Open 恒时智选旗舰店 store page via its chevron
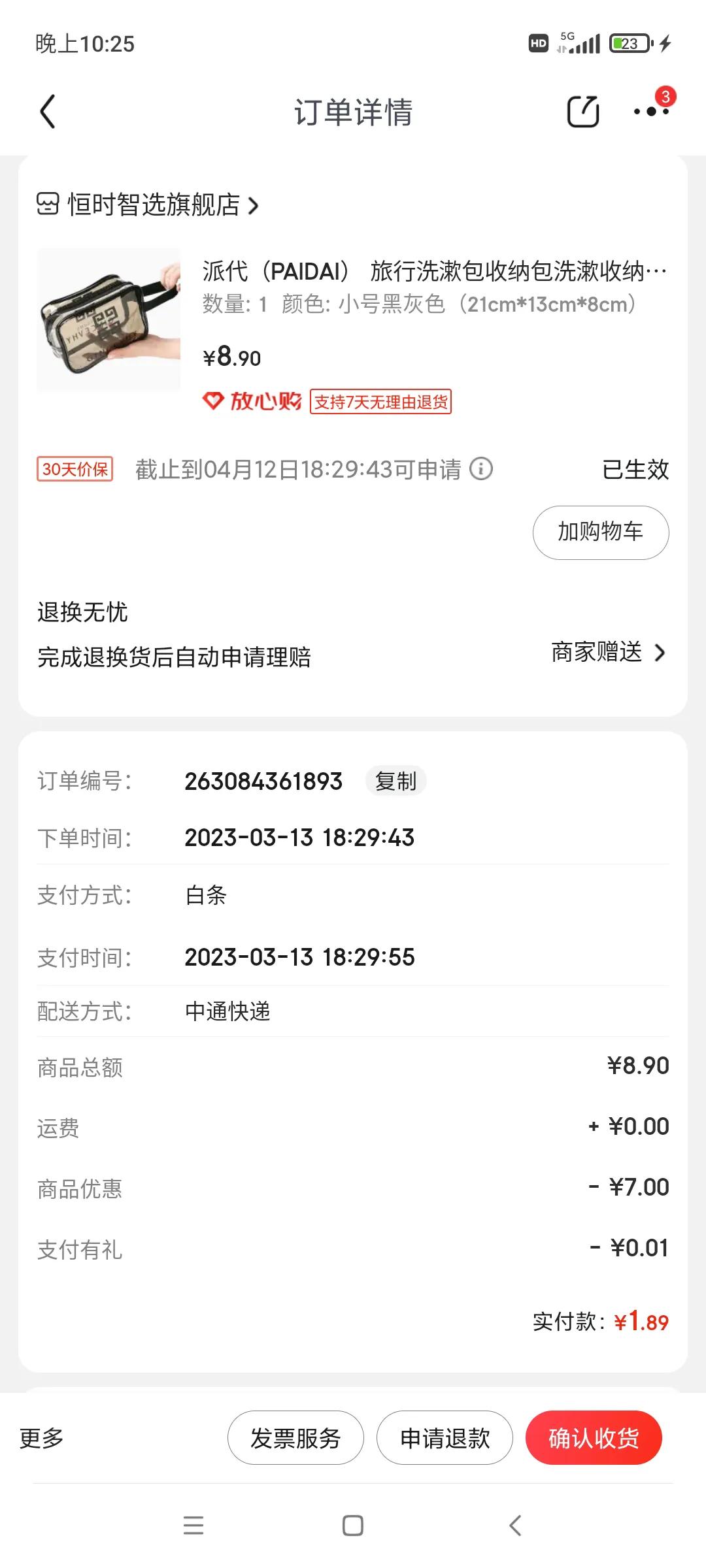 pos(254,206)
